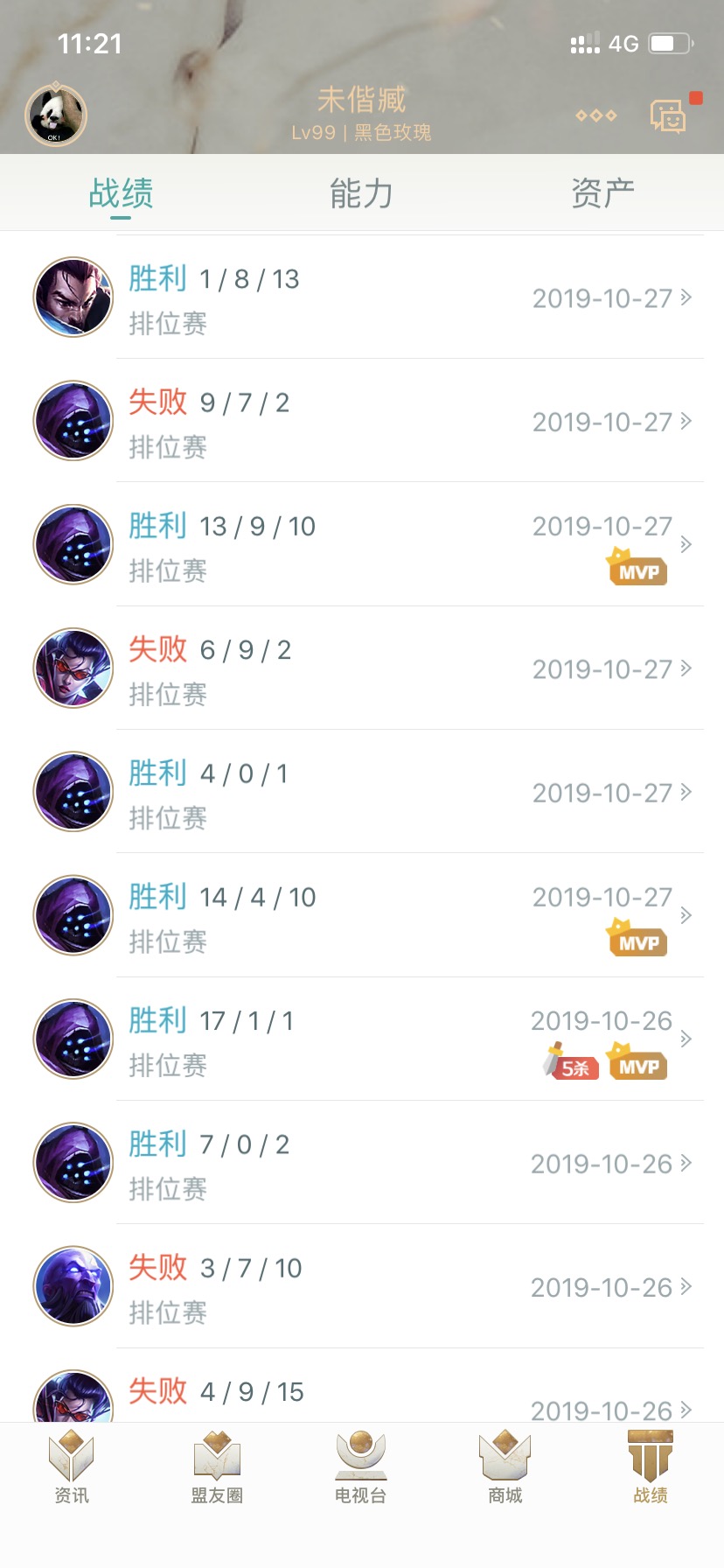The height and width of the screenshot is (1568, 724).
Task: View the 胜利 4/0/1 match details
Action: point(362,792)
